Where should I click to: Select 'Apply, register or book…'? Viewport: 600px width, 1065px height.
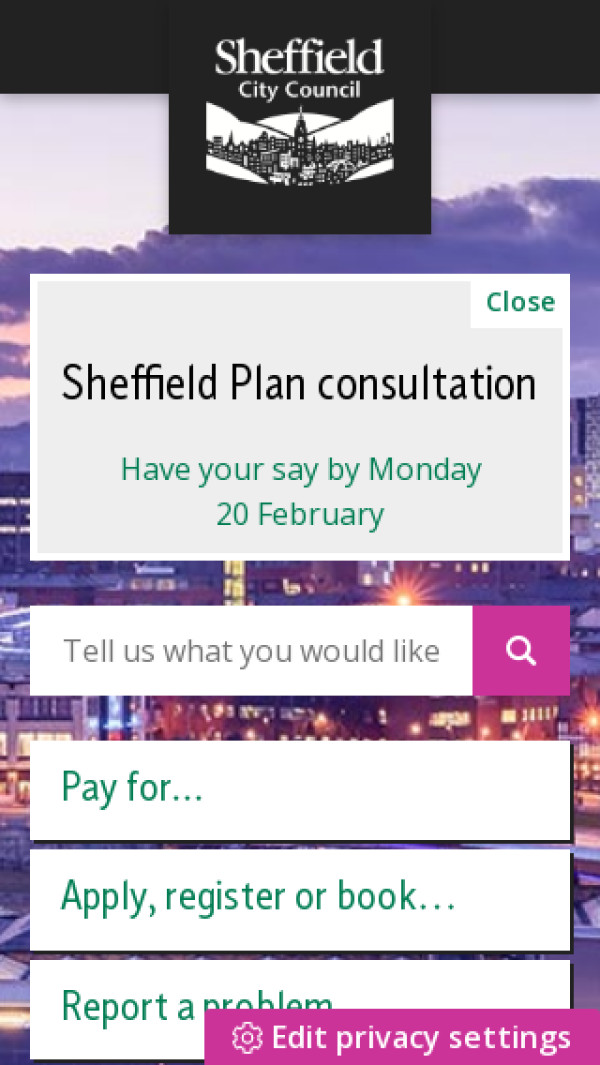click(299, 897)
